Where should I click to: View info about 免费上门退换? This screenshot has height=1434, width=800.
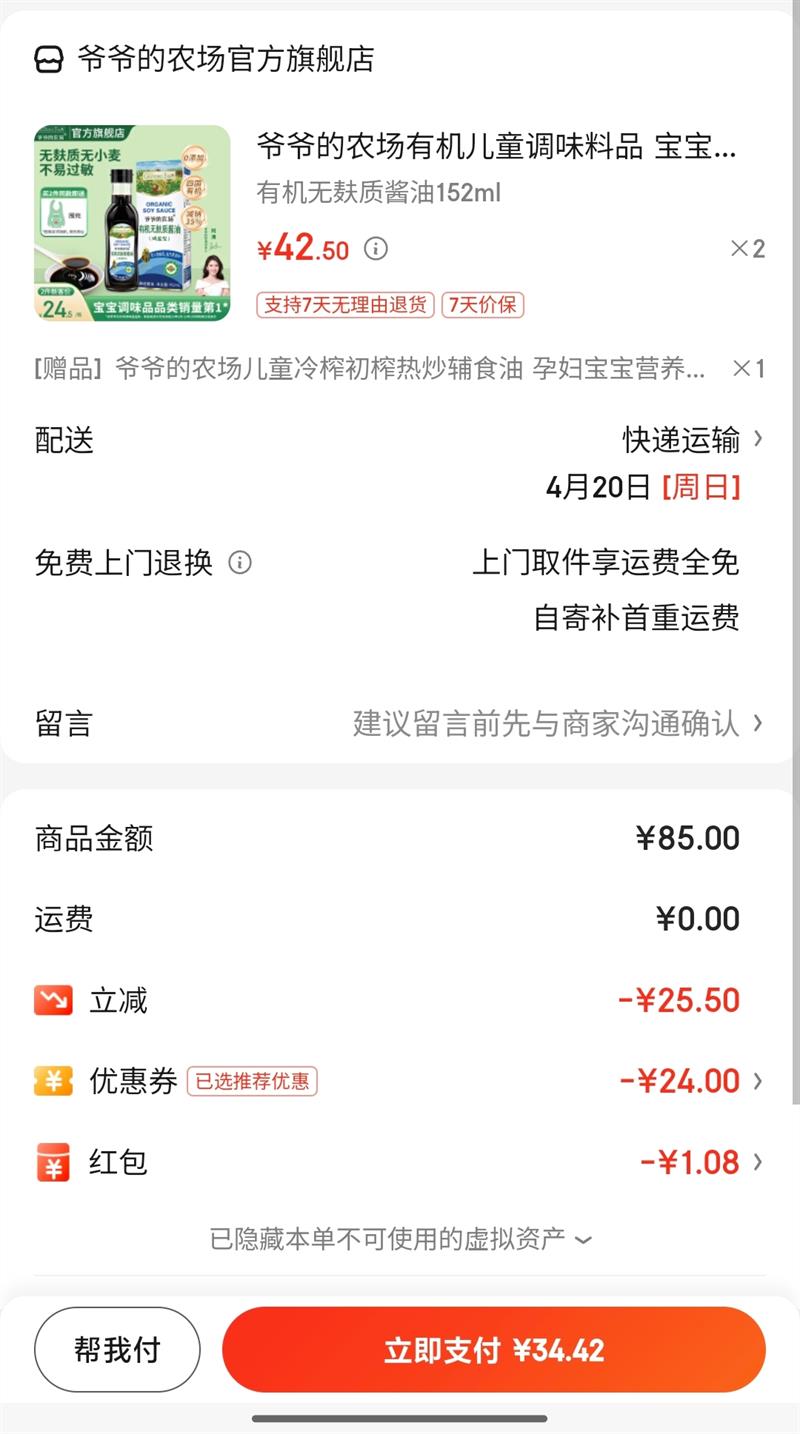point(240,563)
